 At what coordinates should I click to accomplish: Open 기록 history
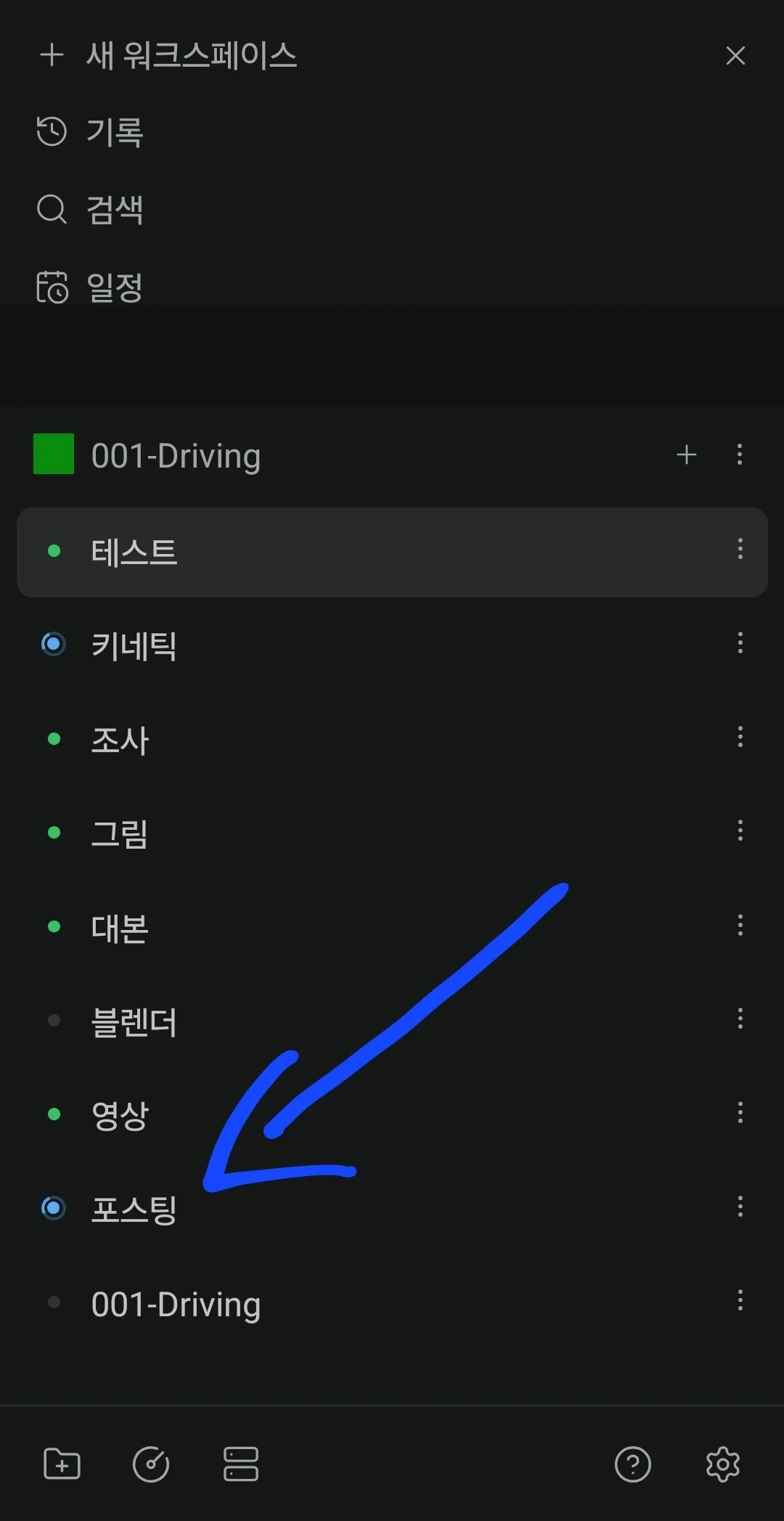[x=90, y=131]
